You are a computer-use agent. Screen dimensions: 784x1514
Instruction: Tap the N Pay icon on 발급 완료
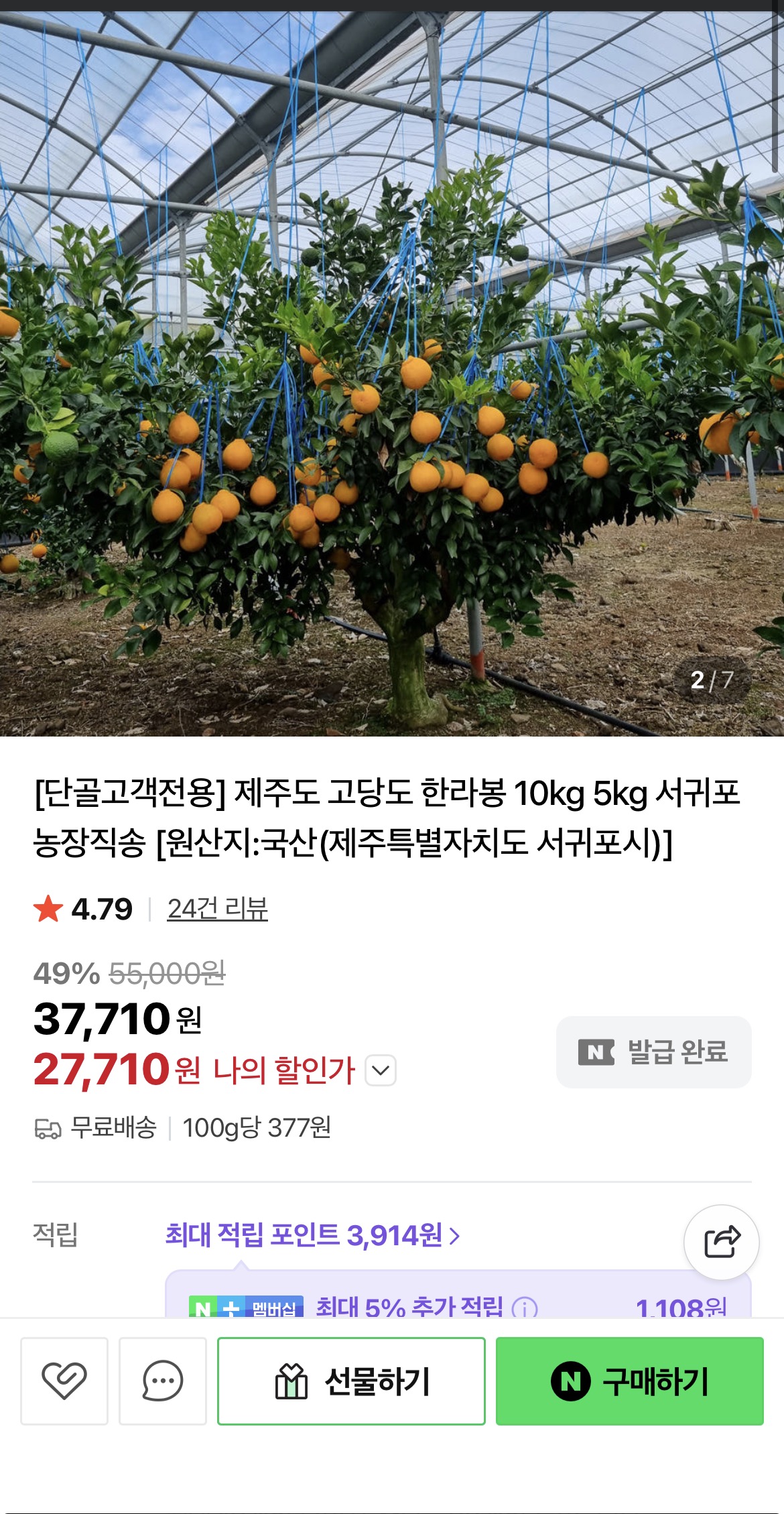coord(597,1051)
